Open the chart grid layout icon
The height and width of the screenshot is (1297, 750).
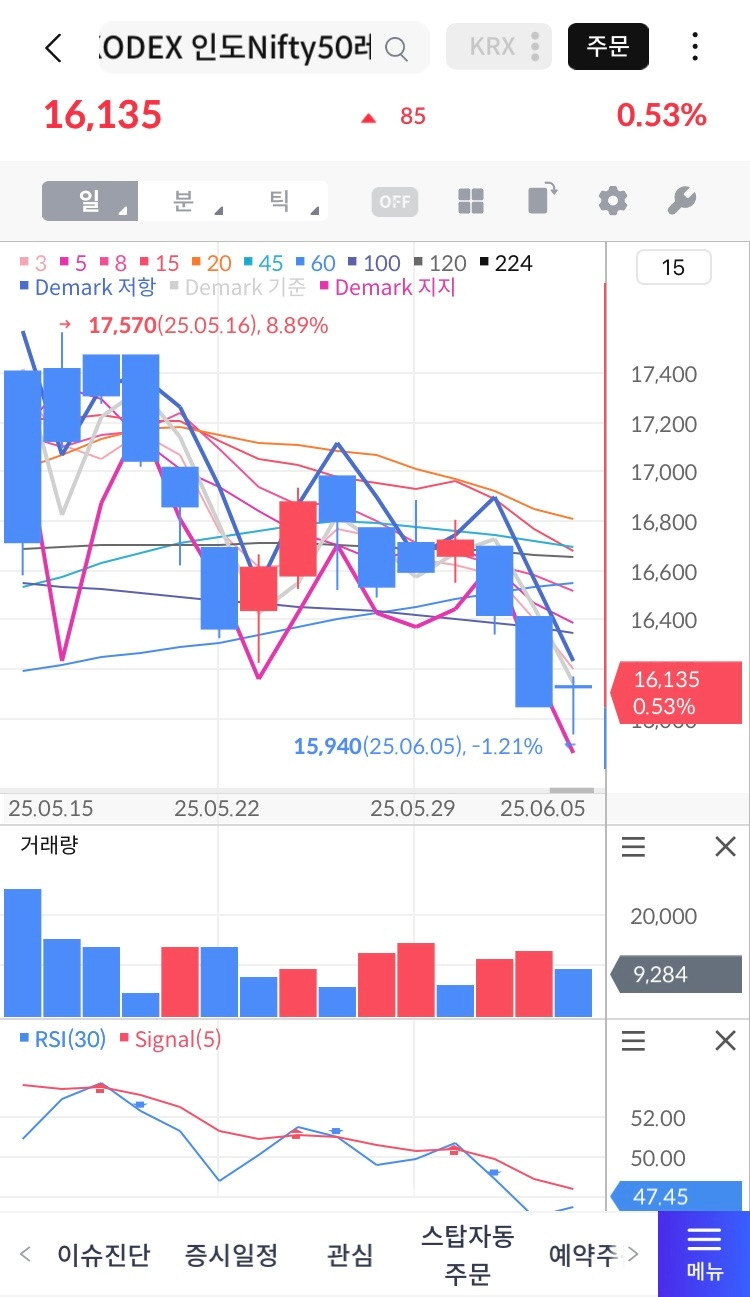pyautogui.click(x=471, y=201)
